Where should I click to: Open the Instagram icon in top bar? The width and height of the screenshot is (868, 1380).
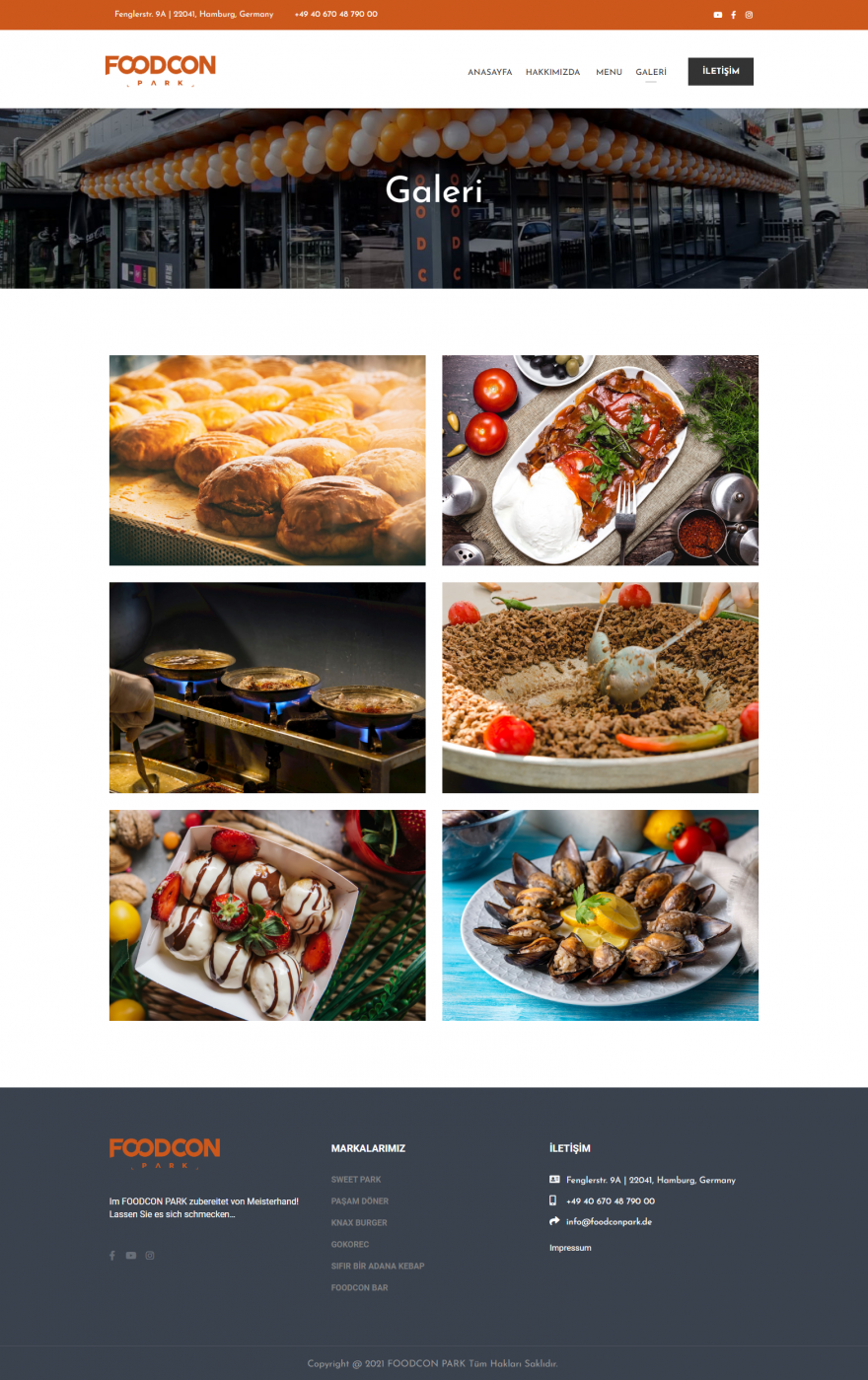tap(749, 15)
